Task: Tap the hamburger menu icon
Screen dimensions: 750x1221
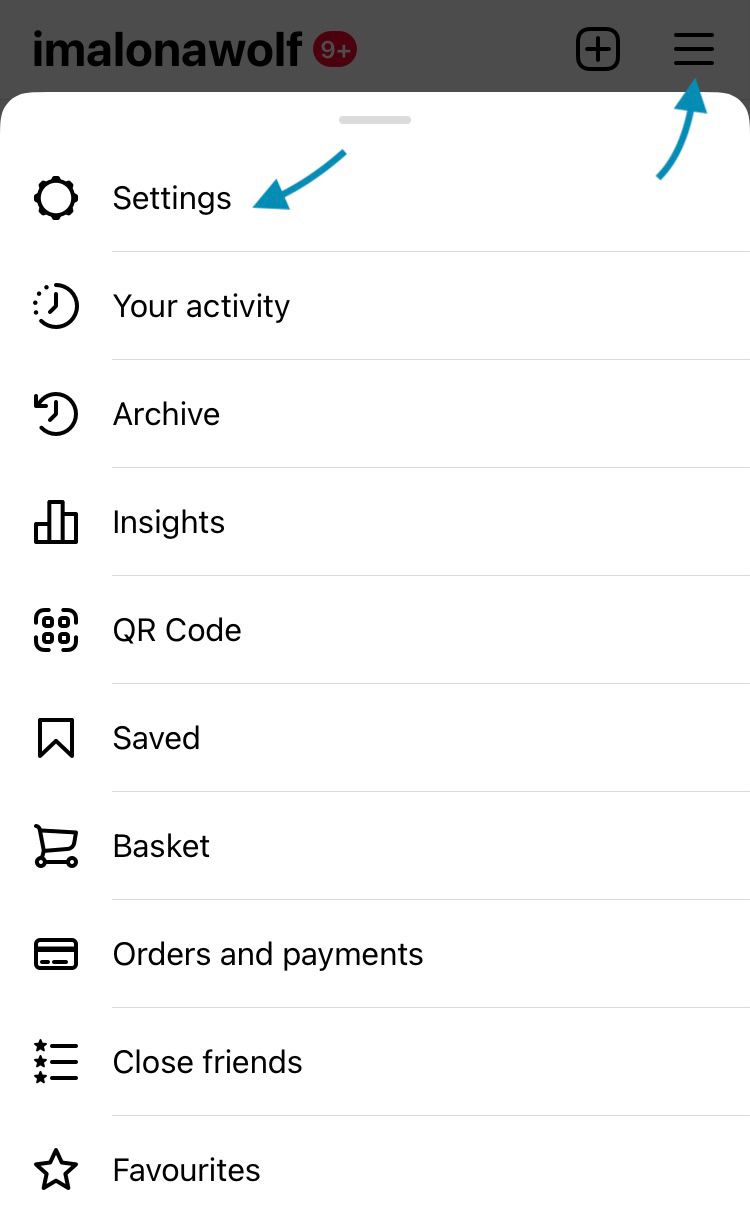Action: (694, 49)
